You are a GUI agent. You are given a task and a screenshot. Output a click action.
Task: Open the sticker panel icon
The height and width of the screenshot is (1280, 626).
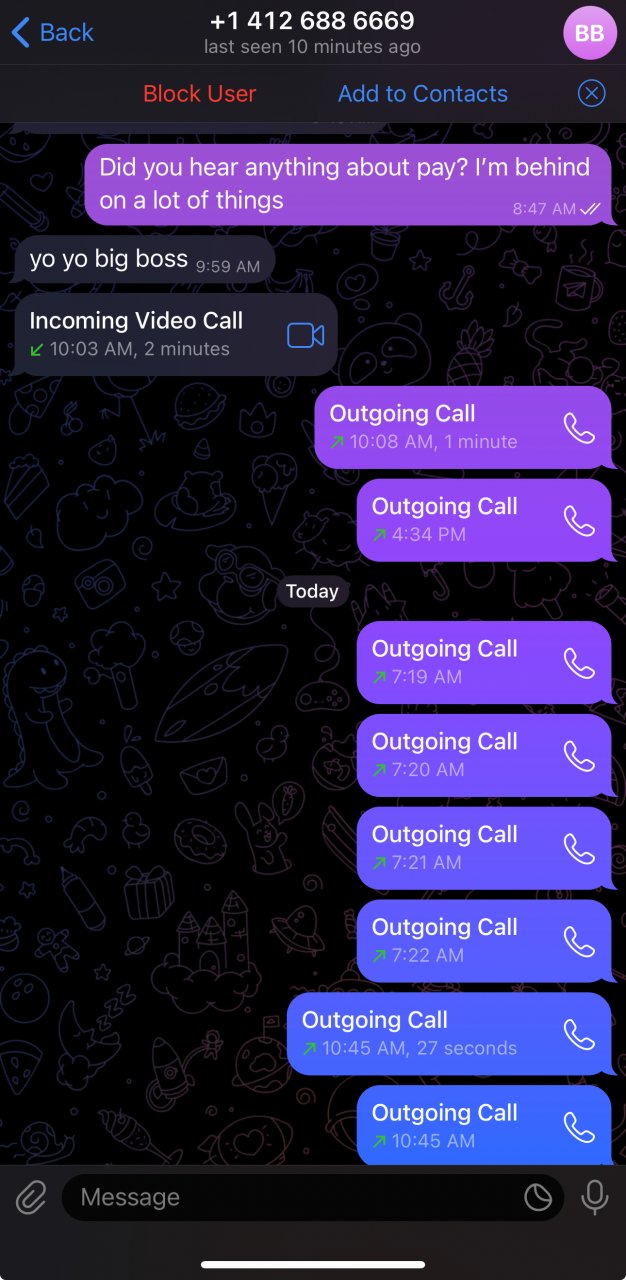[x=538, y=1197]
